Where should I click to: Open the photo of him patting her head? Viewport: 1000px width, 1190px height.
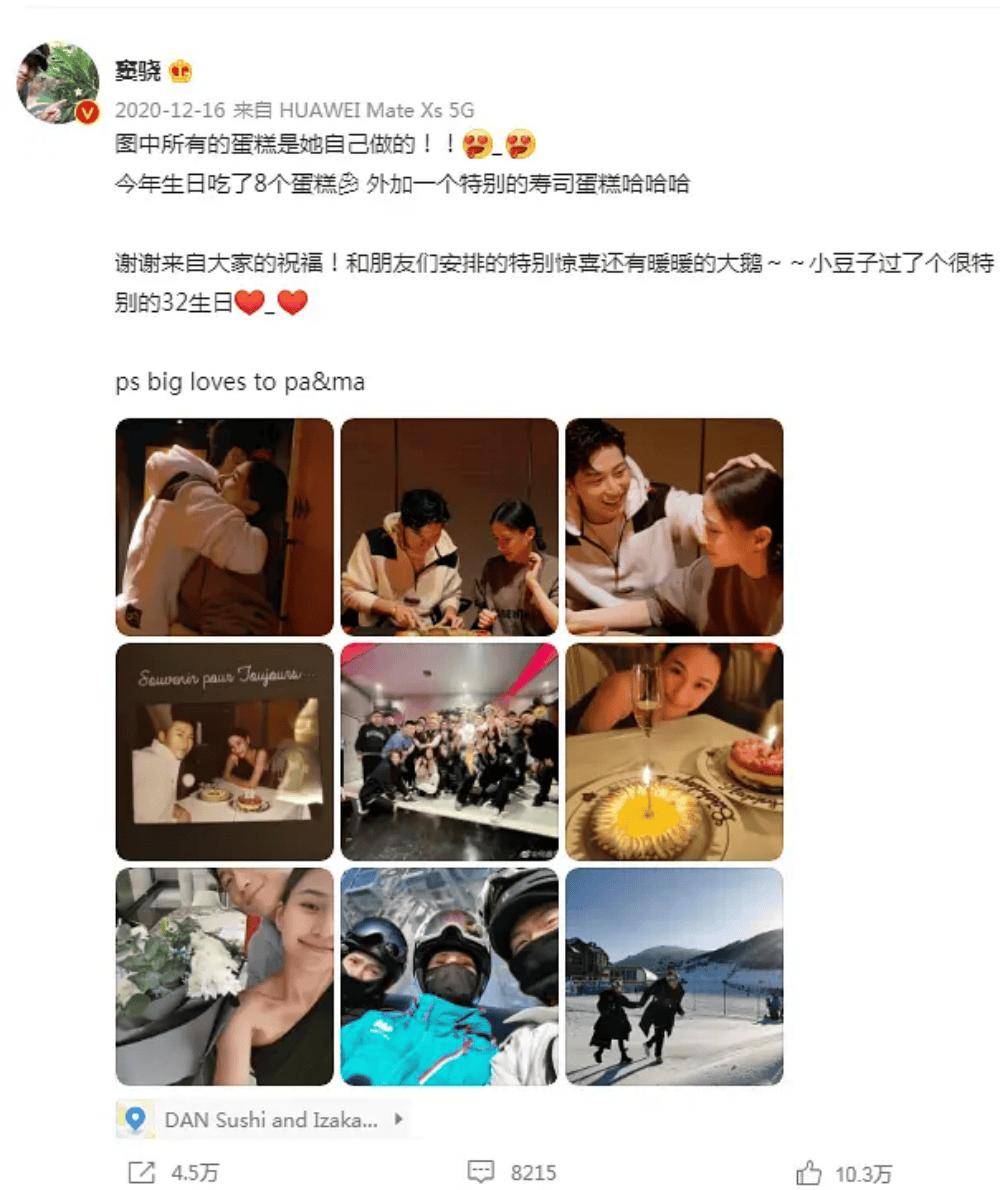[x=674, y=527]
